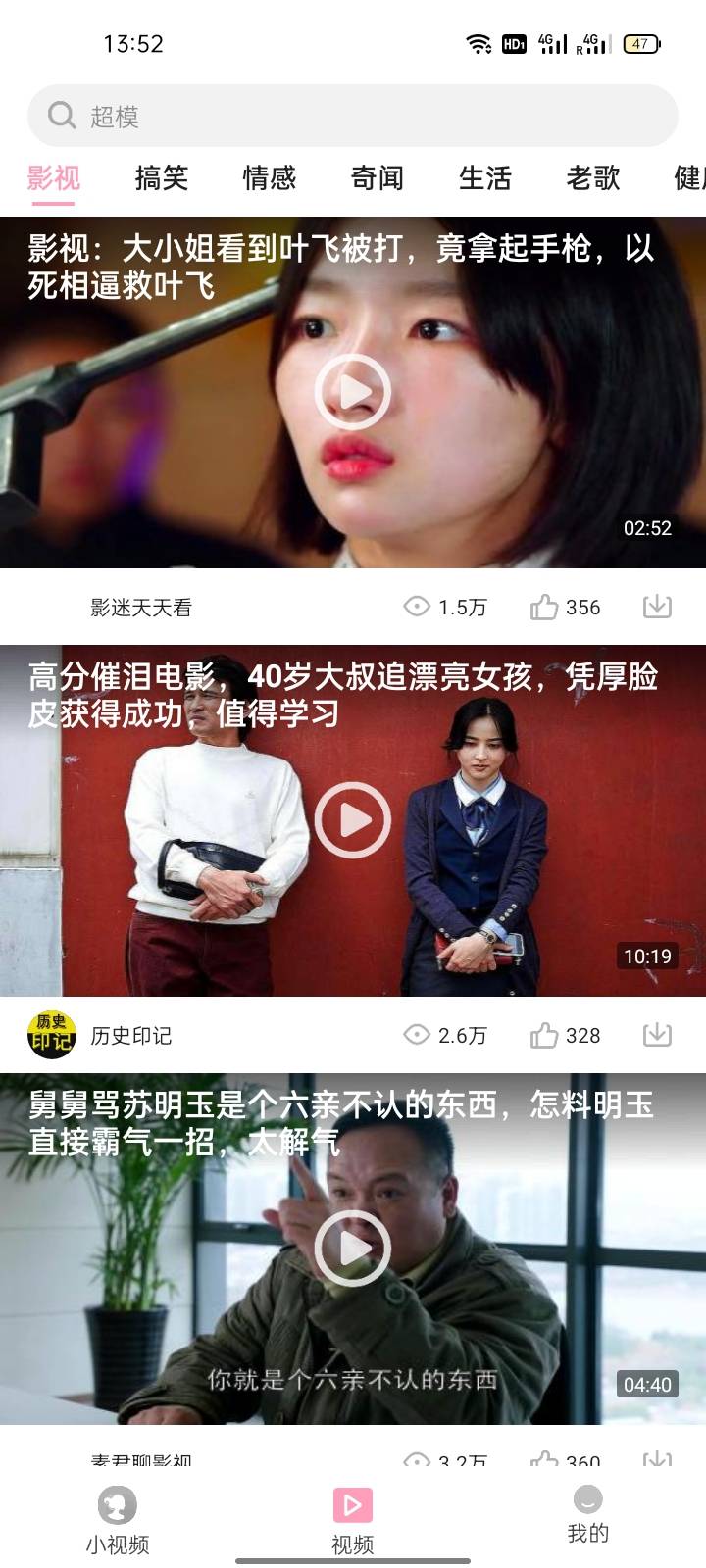
Task: Switch to the 老歌 tab
Action: click(592, 177)
